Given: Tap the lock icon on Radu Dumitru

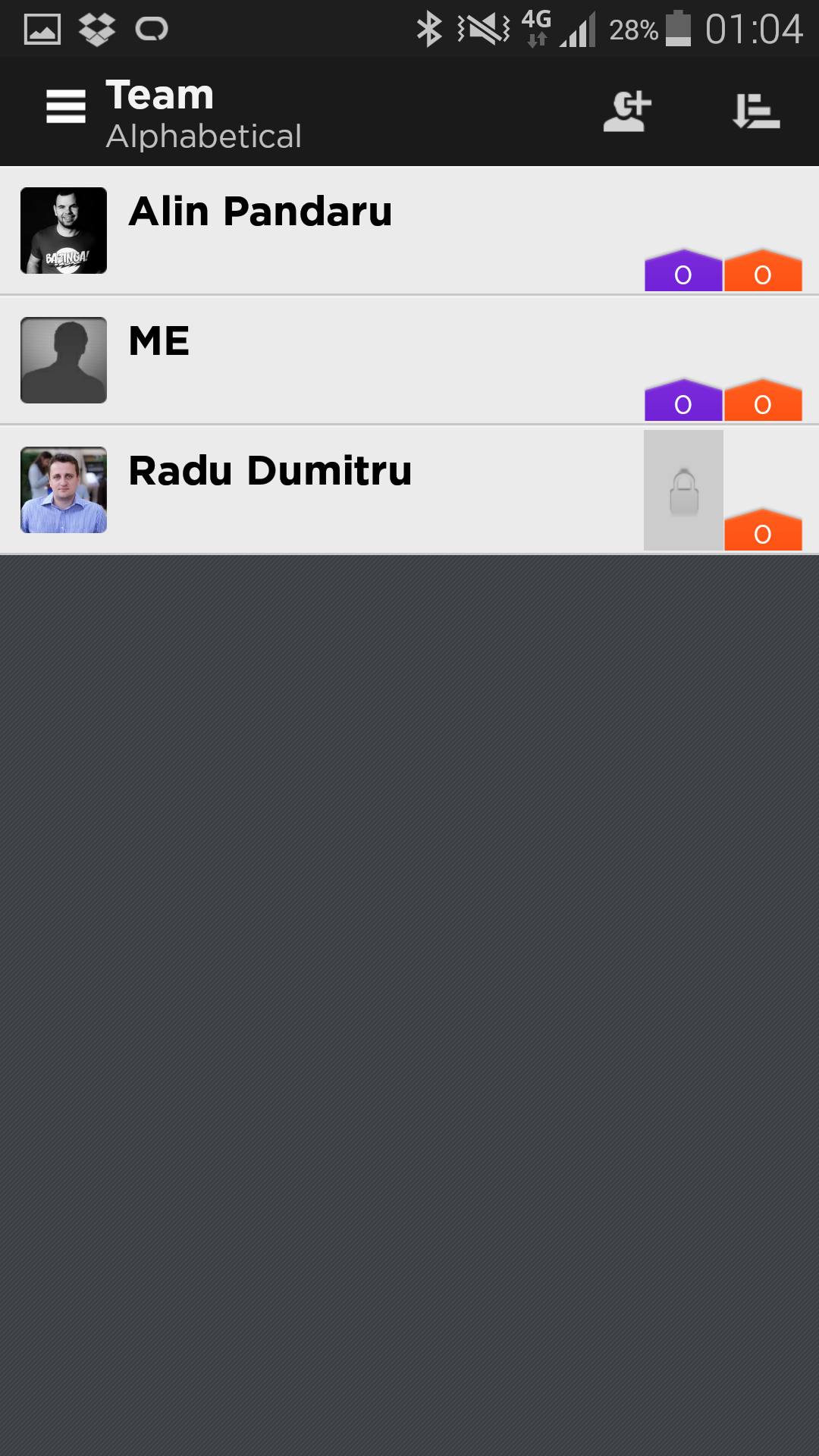Looking at the screenshot, I should click(x=683, y=491).
